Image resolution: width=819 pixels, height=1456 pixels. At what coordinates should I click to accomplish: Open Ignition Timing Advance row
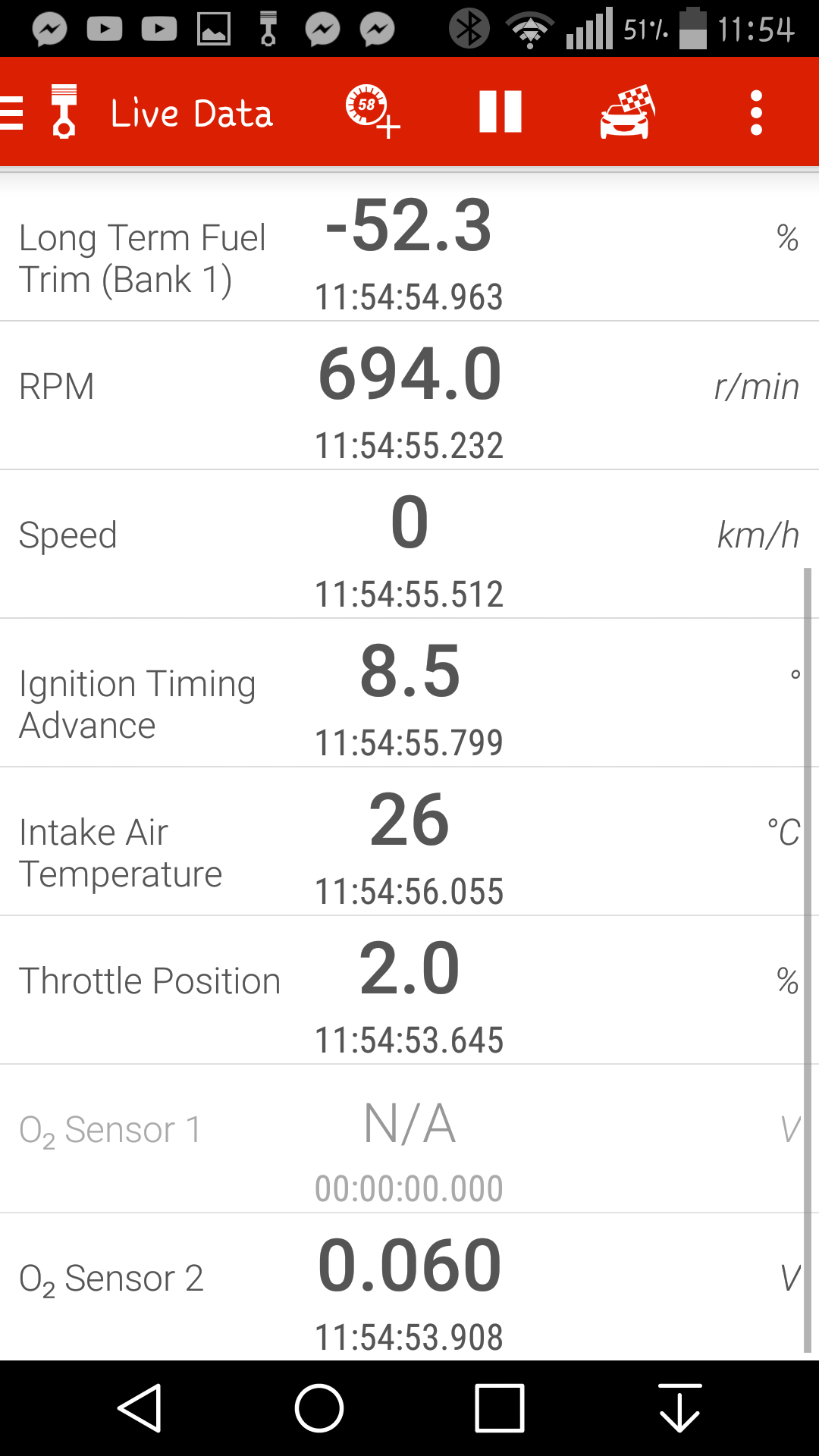coord(409,692)
